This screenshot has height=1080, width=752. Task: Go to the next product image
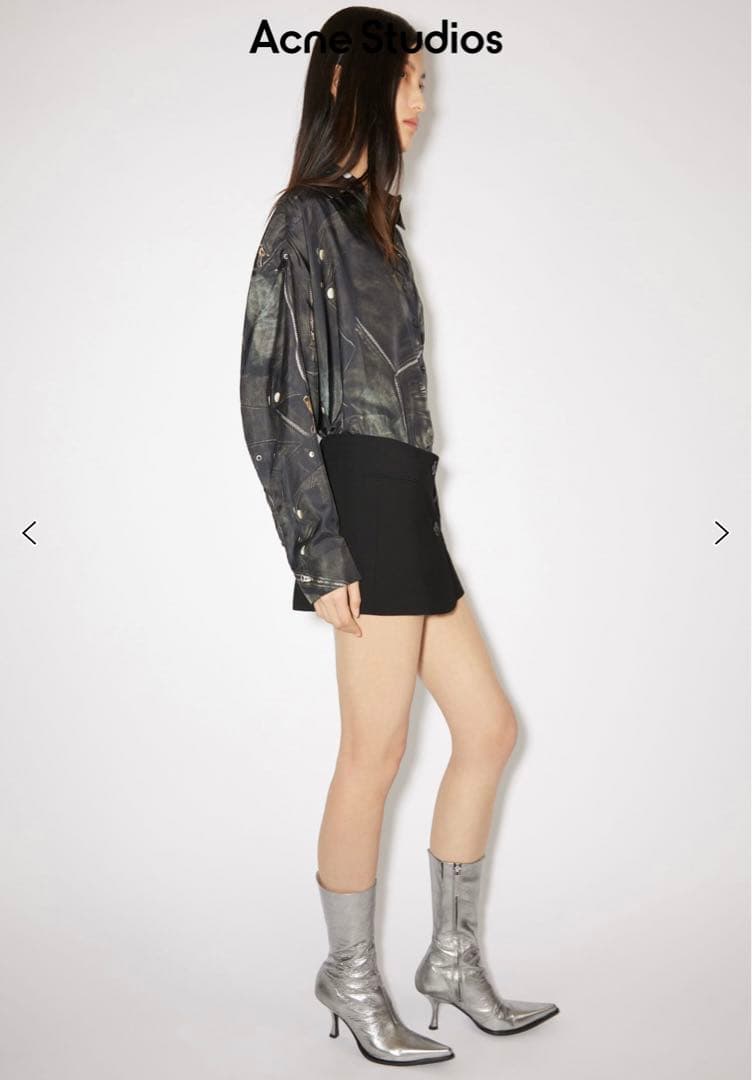click(x=721, y=533)
